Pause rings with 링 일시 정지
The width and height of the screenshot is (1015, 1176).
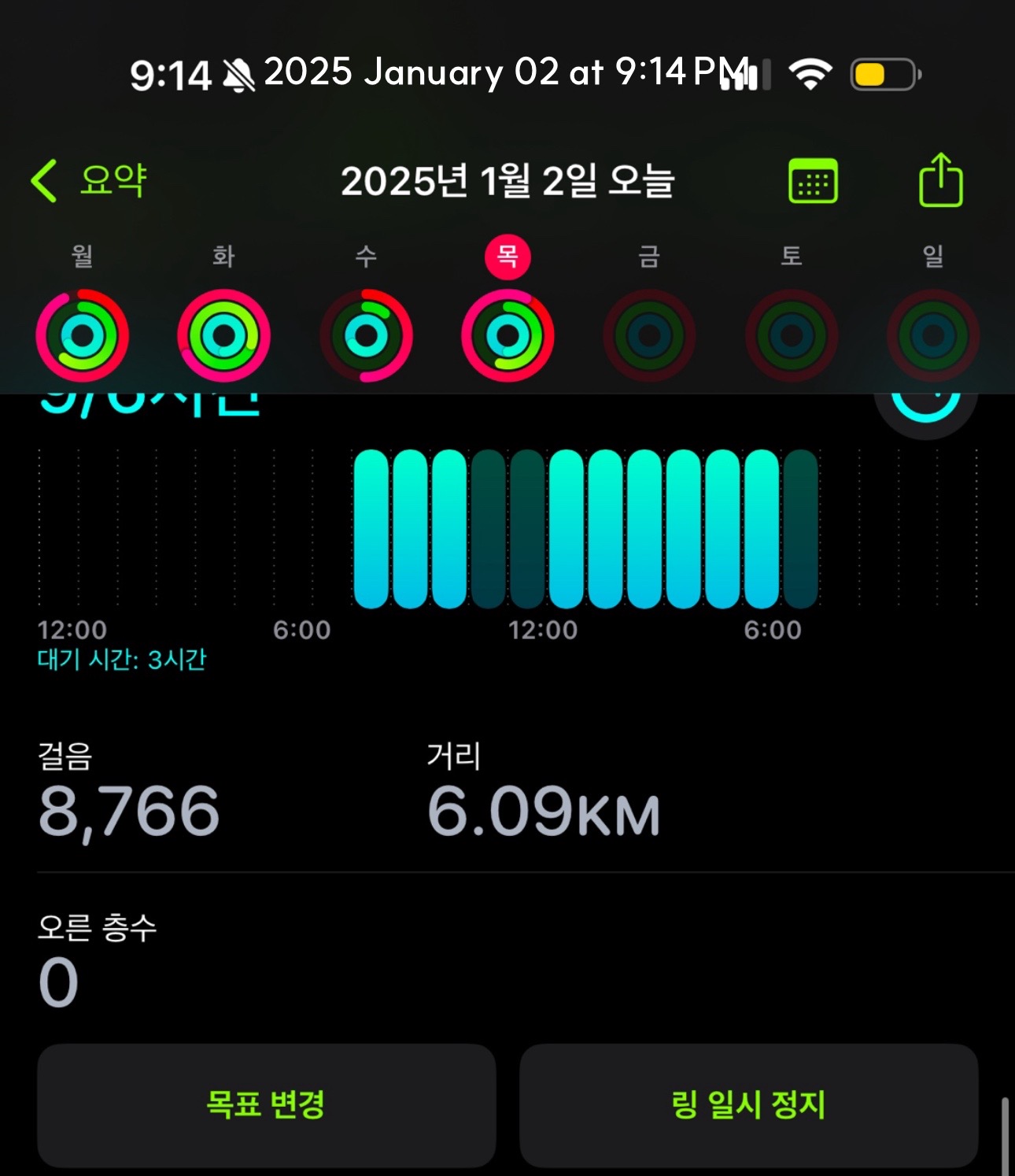click(748, 1104)
